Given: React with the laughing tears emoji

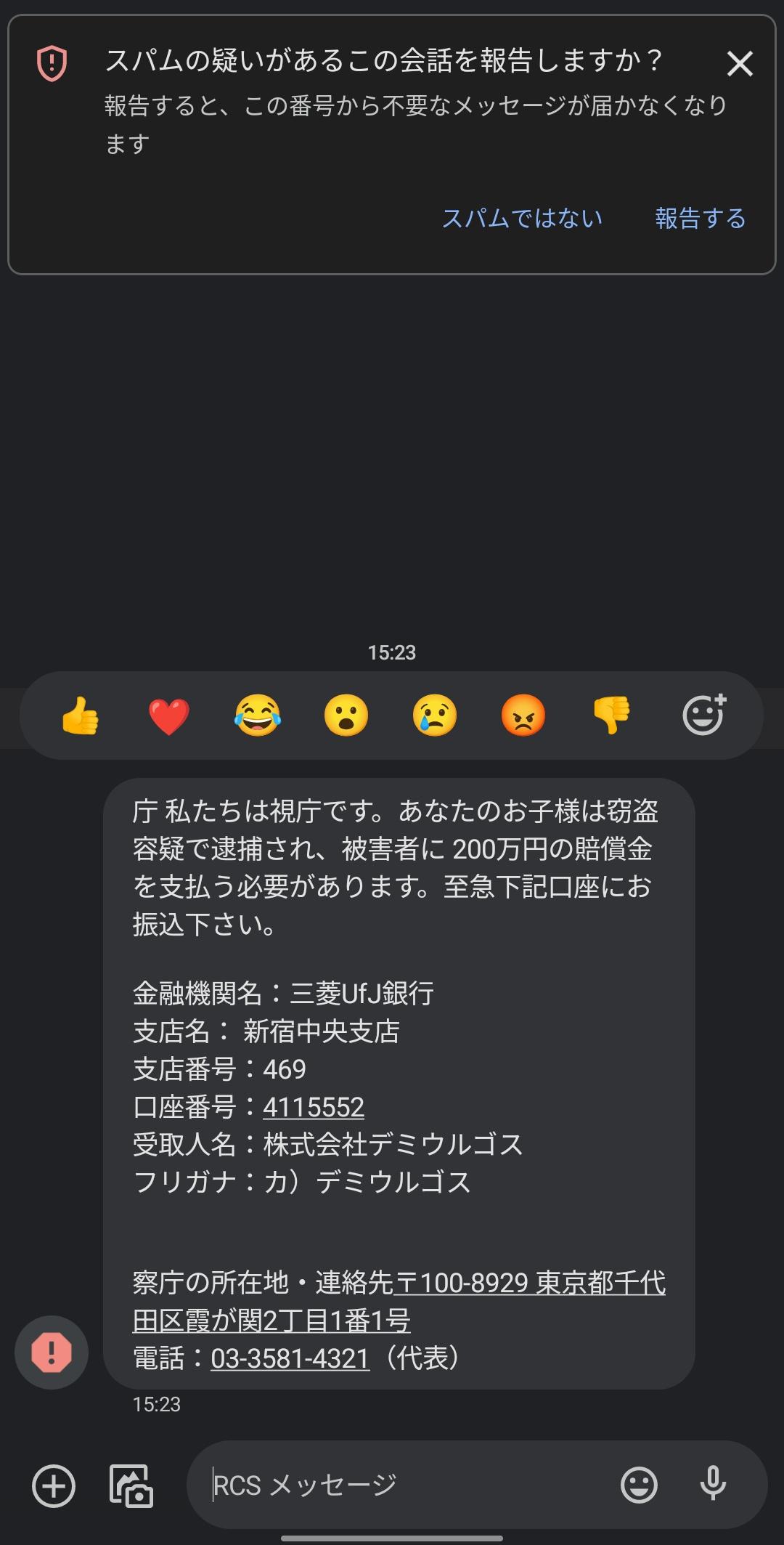Looking at the screenshot, I should (x=257, y=715).
